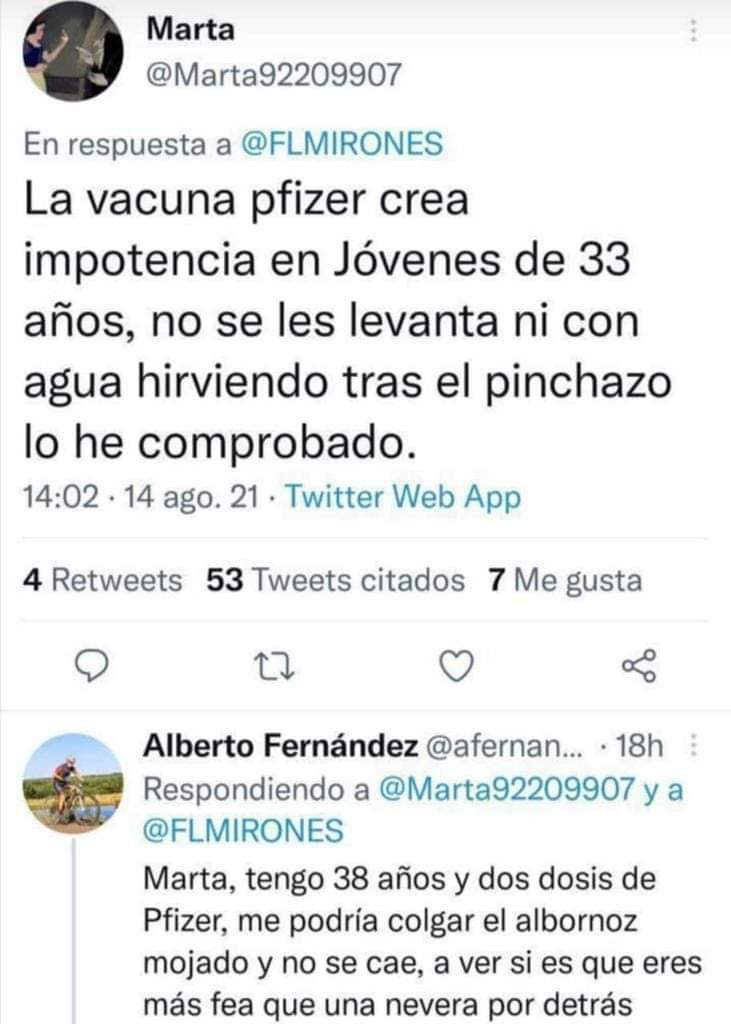Open @FLMIRONES link above Marta's tweet
Image resolution: width=731 pixels, height=1024 pixels.
tap(343, 144)
